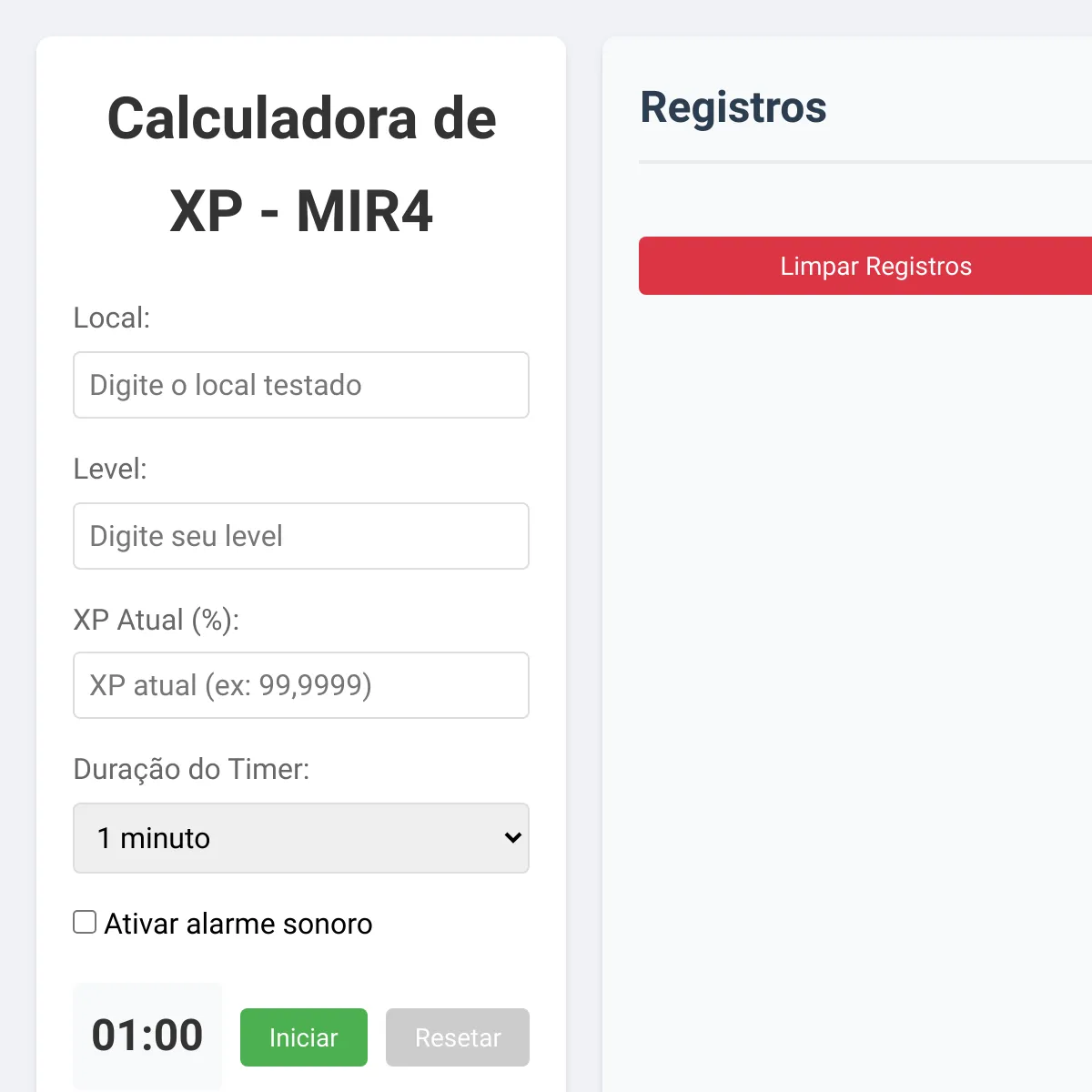Tap the Local text field

pyautogui.click(x=301, y=385)
